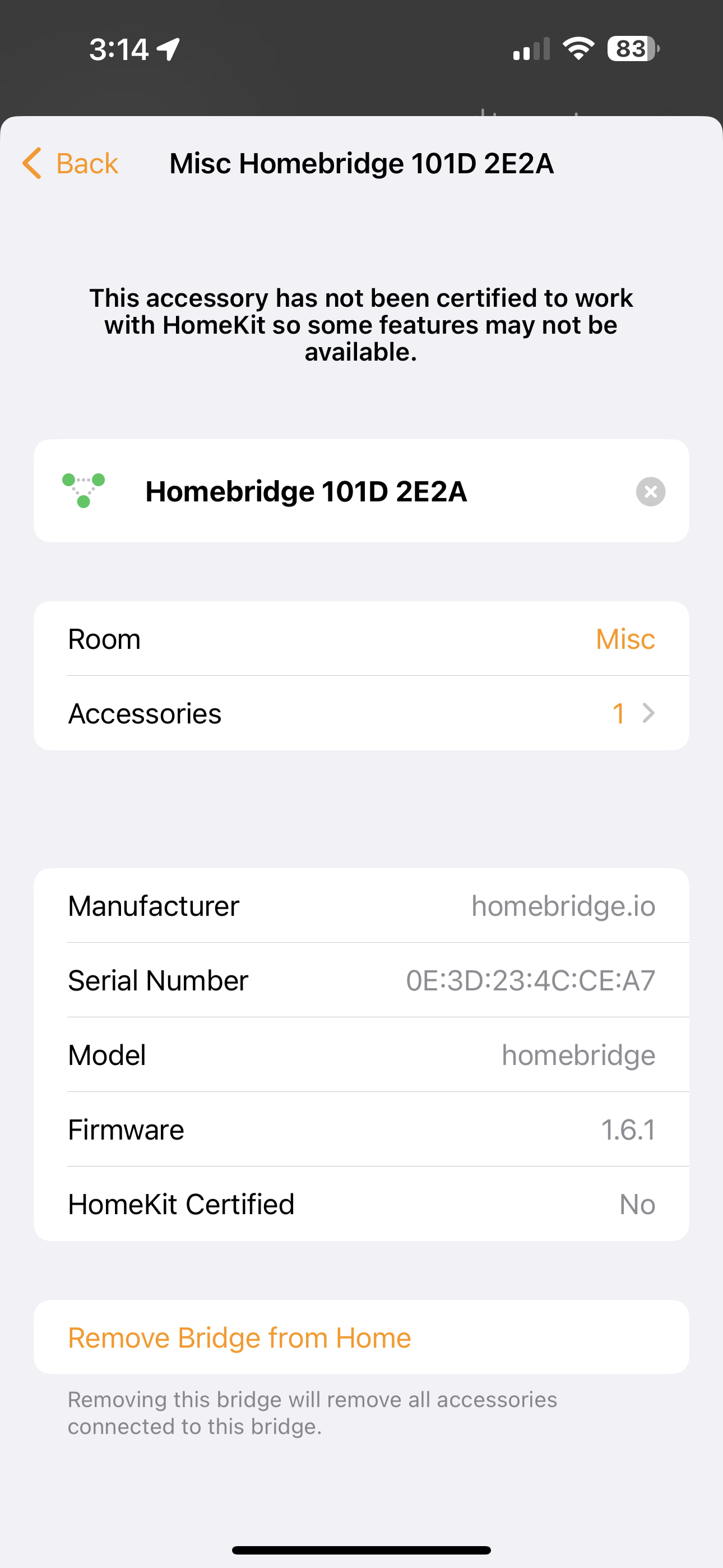Tap the accessory name Homebridge 101D 2E2A

click(x=307, y=491)
